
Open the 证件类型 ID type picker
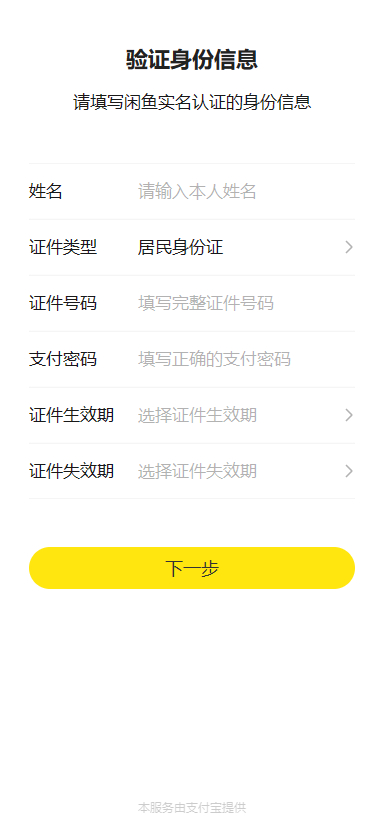(x=192, y=248)
